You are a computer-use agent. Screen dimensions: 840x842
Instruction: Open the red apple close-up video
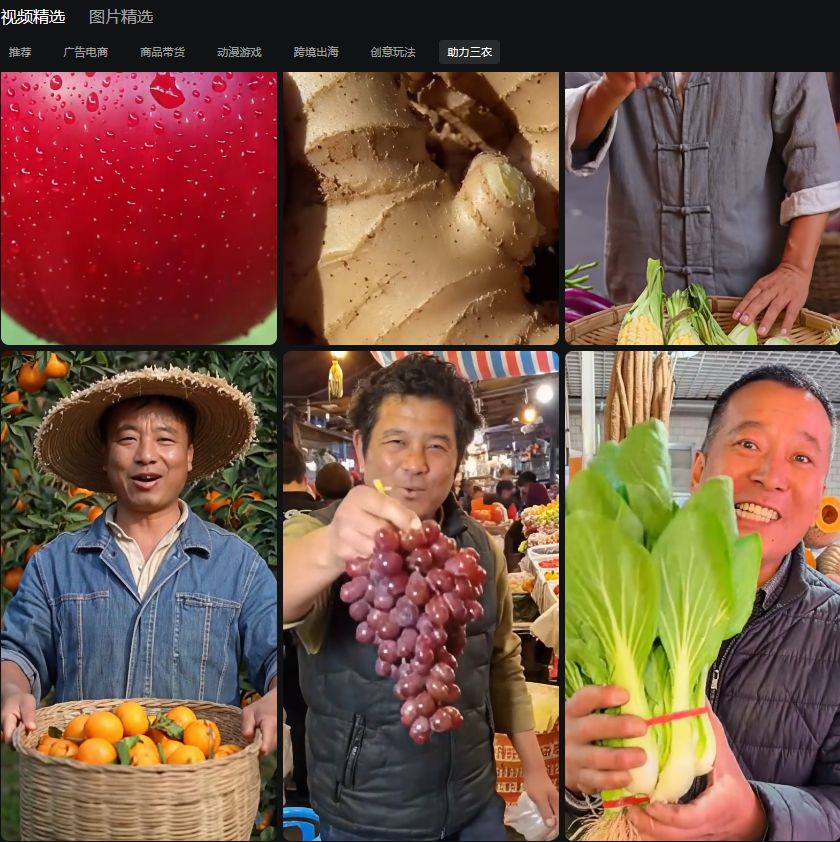pyautogui.click(x=139, y=208)
